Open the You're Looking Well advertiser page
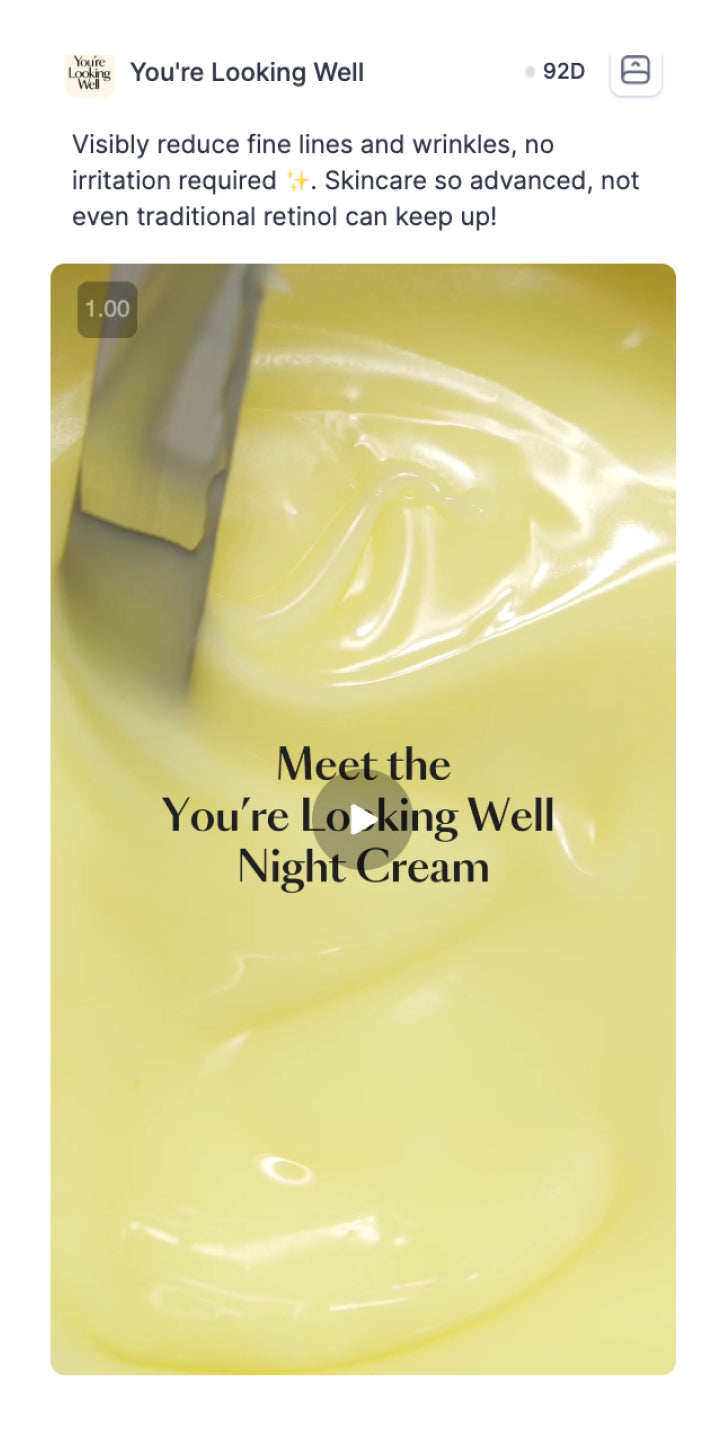The width and height of the screenshot is (724, 1440). click(246, 72)
